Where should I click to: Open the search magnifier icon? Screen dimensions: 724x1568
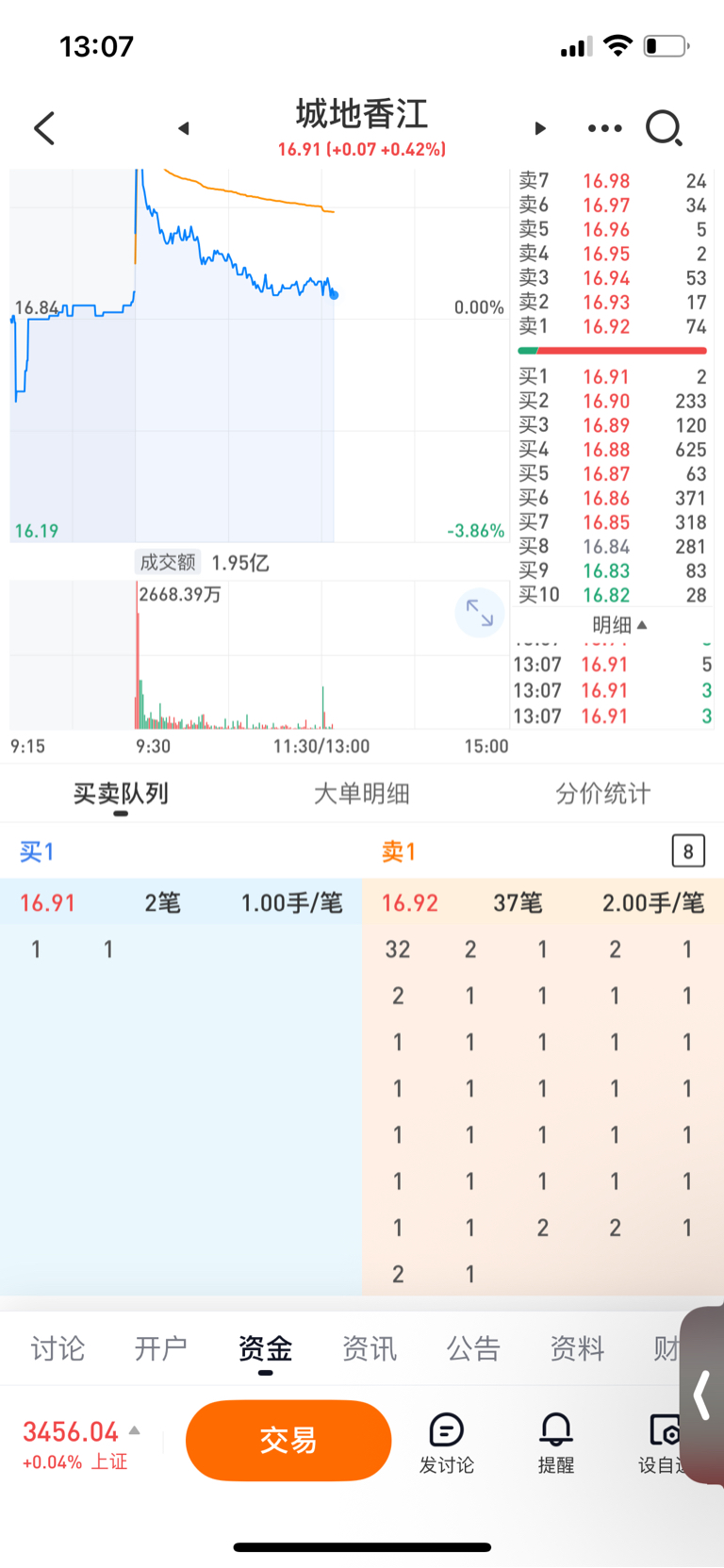[x=664, y=128]
